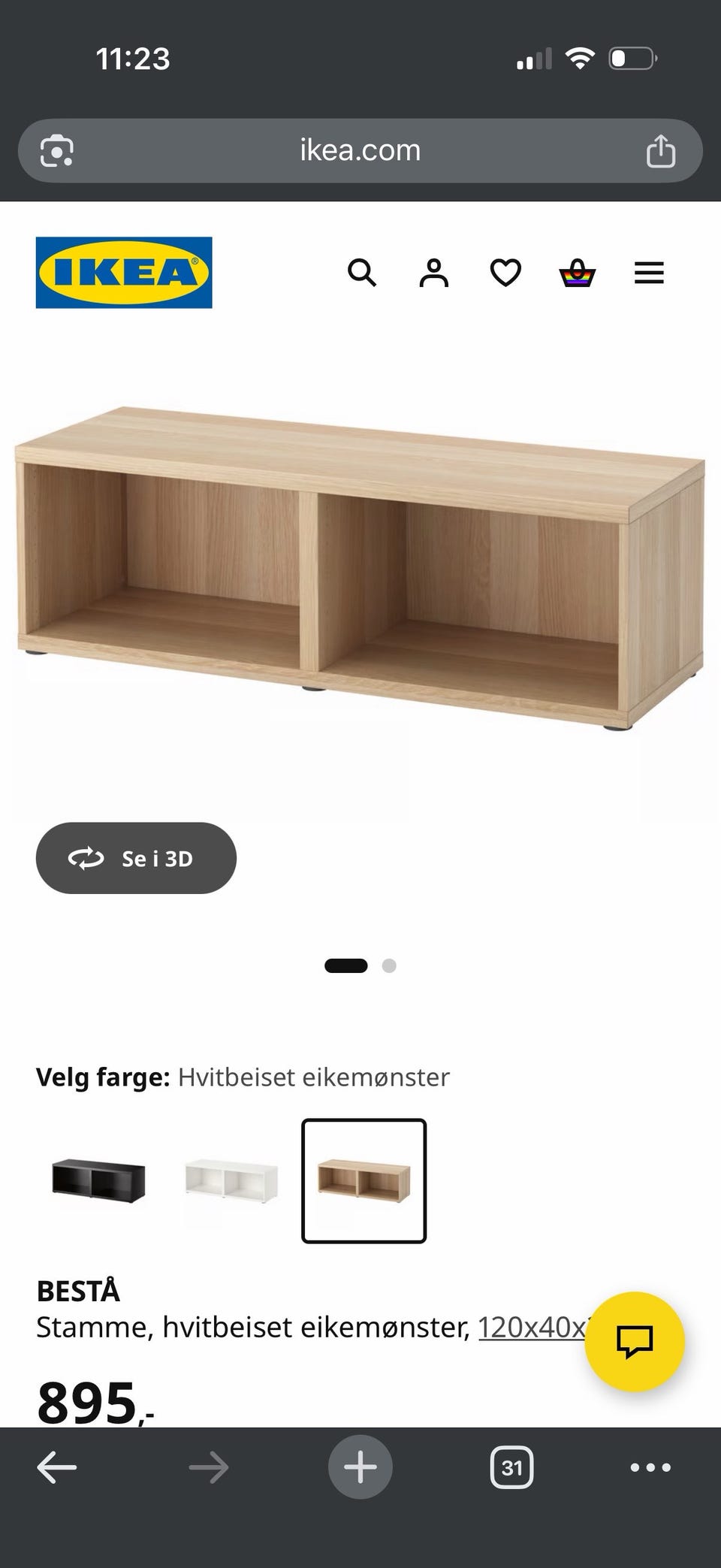Show all open browser tabs
This screenshot has width=721, height=1568.
coord(511,1467)
